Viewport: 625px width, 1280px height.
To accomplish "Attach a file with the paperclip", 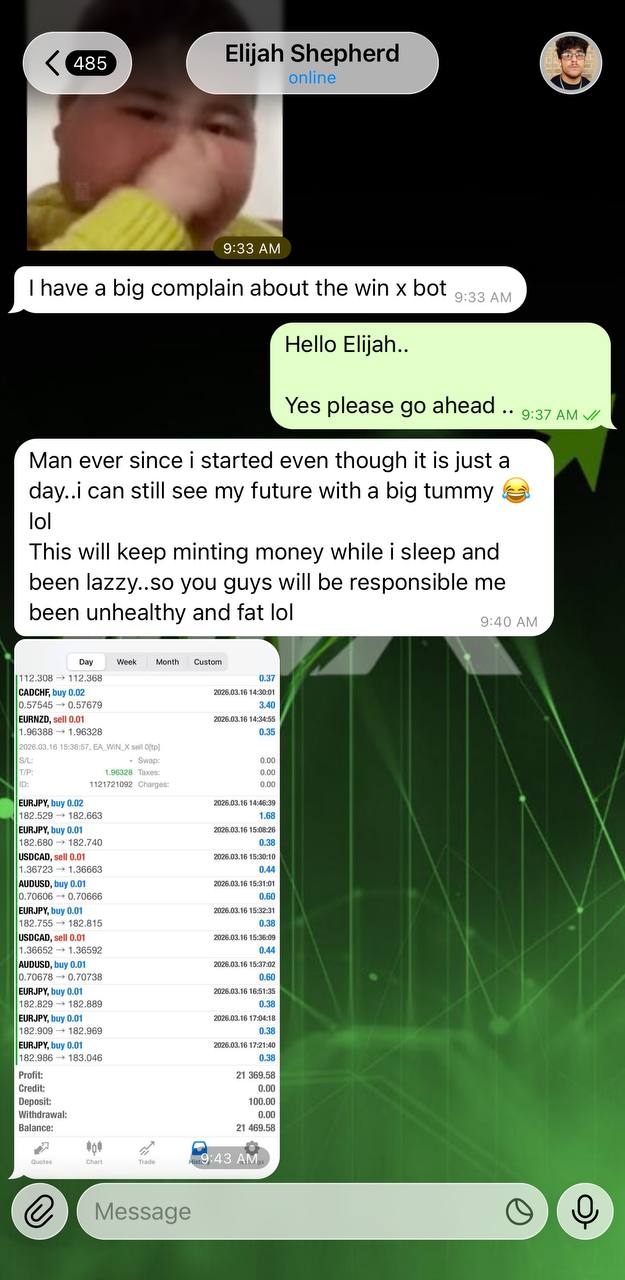I will click(39, 1212).
